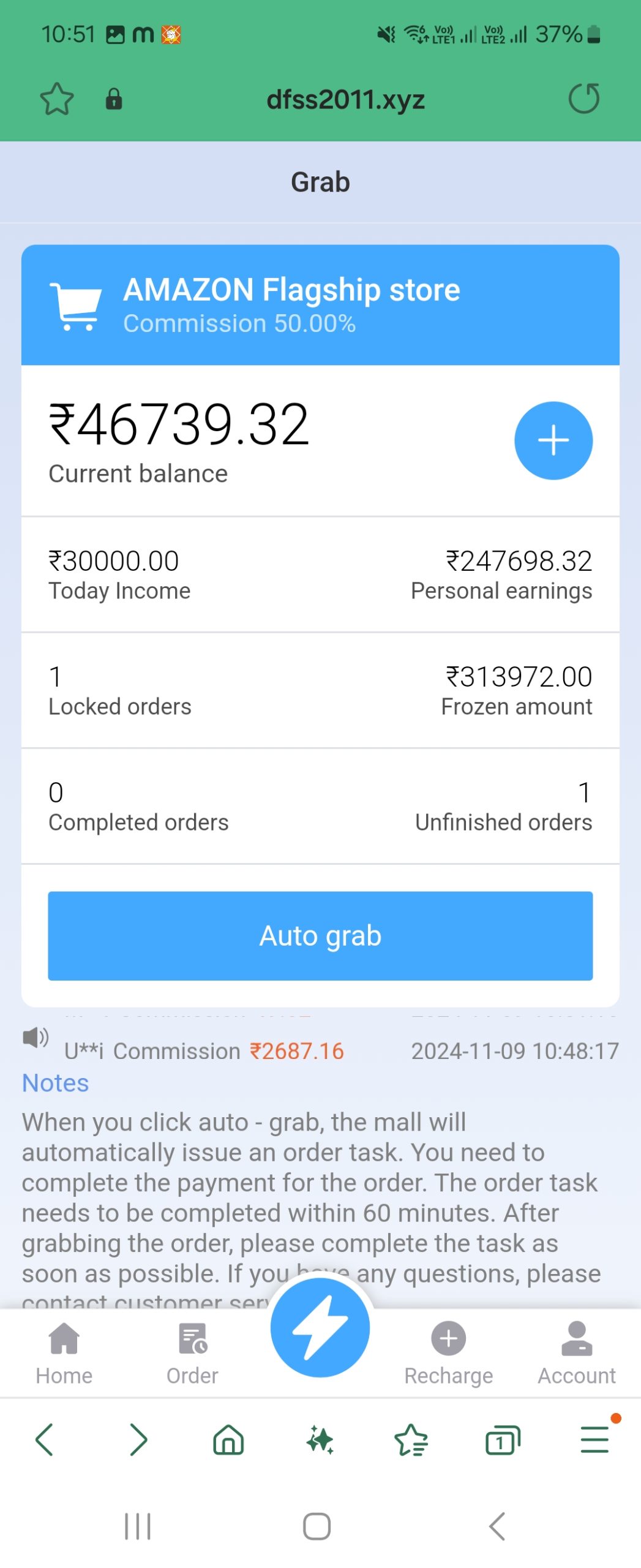Open the Order tab
The height and width of the screenshot is (1568, 641).
coord(192,1352)
